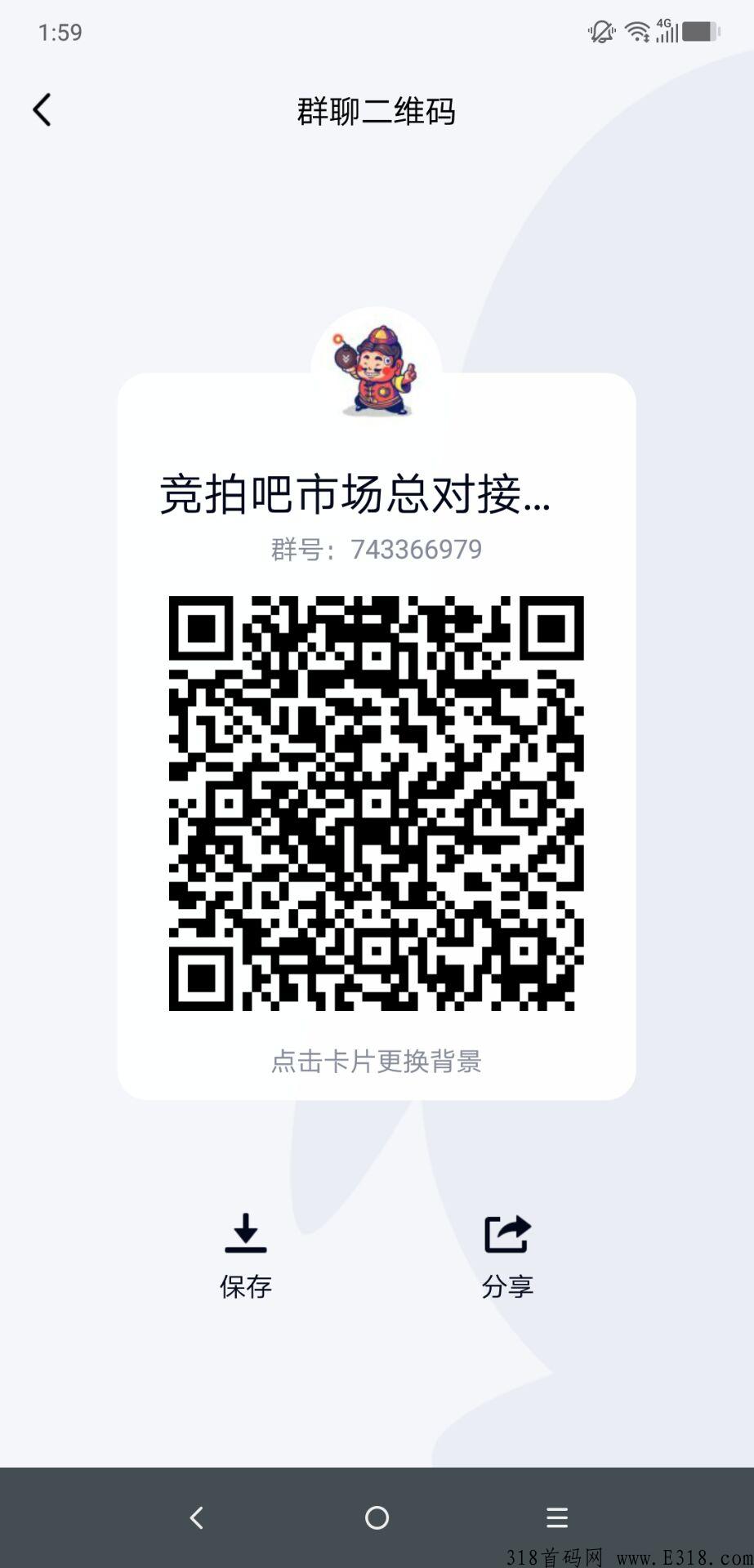Share the group chat QR code

click(507, 1255)
